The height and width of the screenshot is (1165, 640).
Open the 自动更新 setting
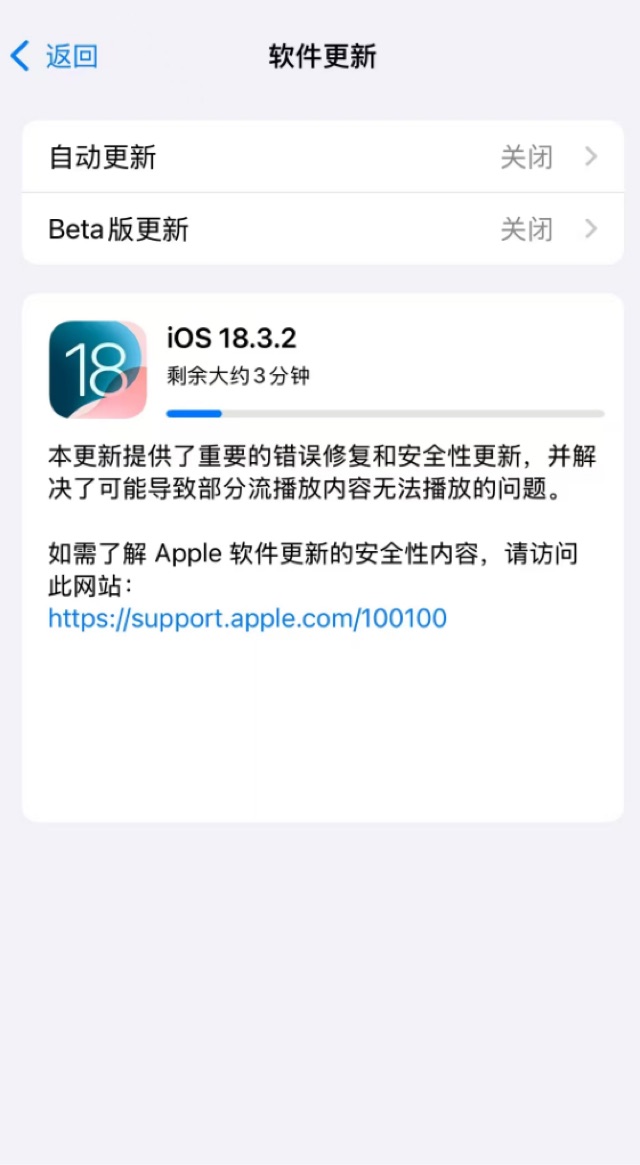click(x=323, y=157)
